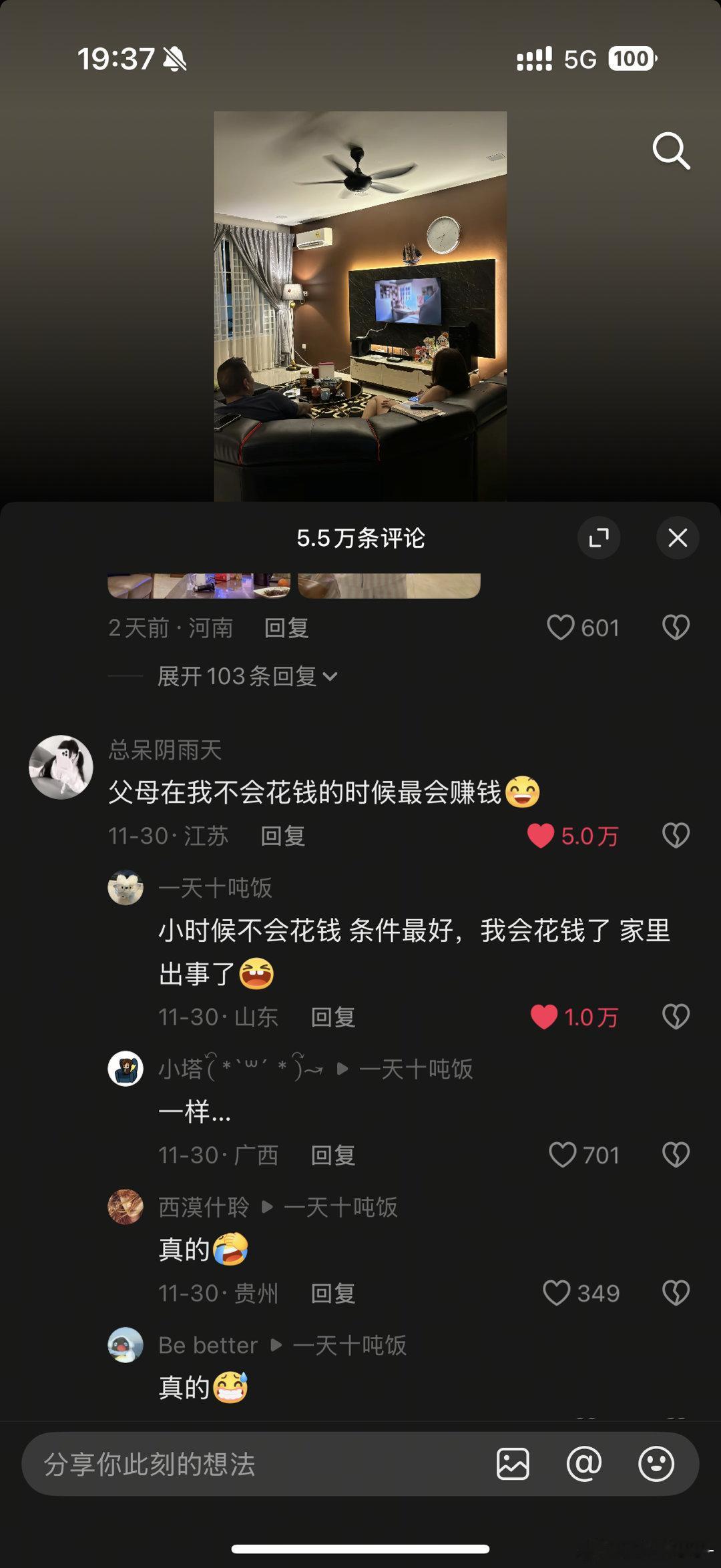Close the 5.5万条评论 panel
The height and width of the screenshot is (1568, 721).
[678, 537]
